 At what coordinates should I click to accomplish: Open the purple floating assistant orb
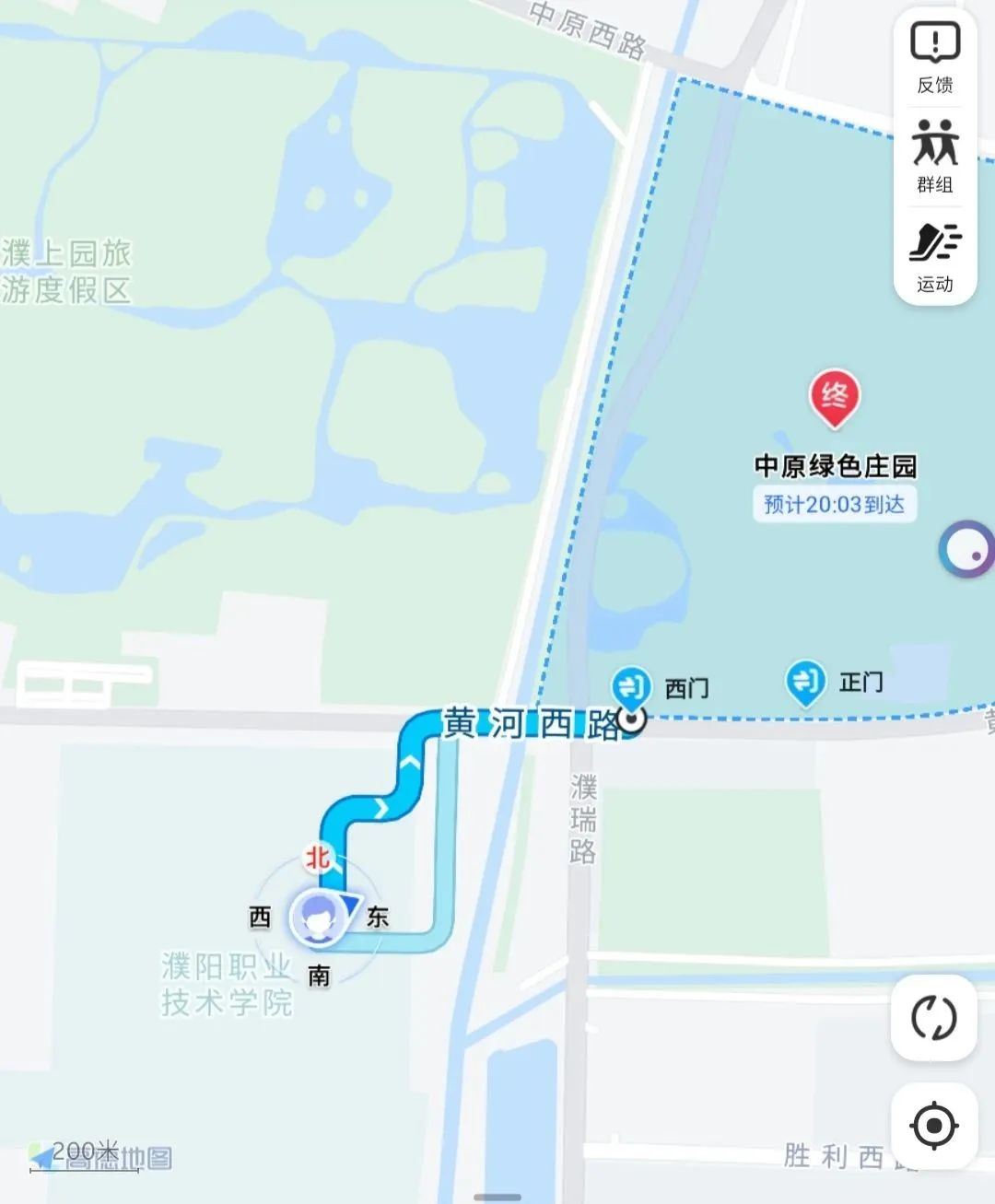967,550
